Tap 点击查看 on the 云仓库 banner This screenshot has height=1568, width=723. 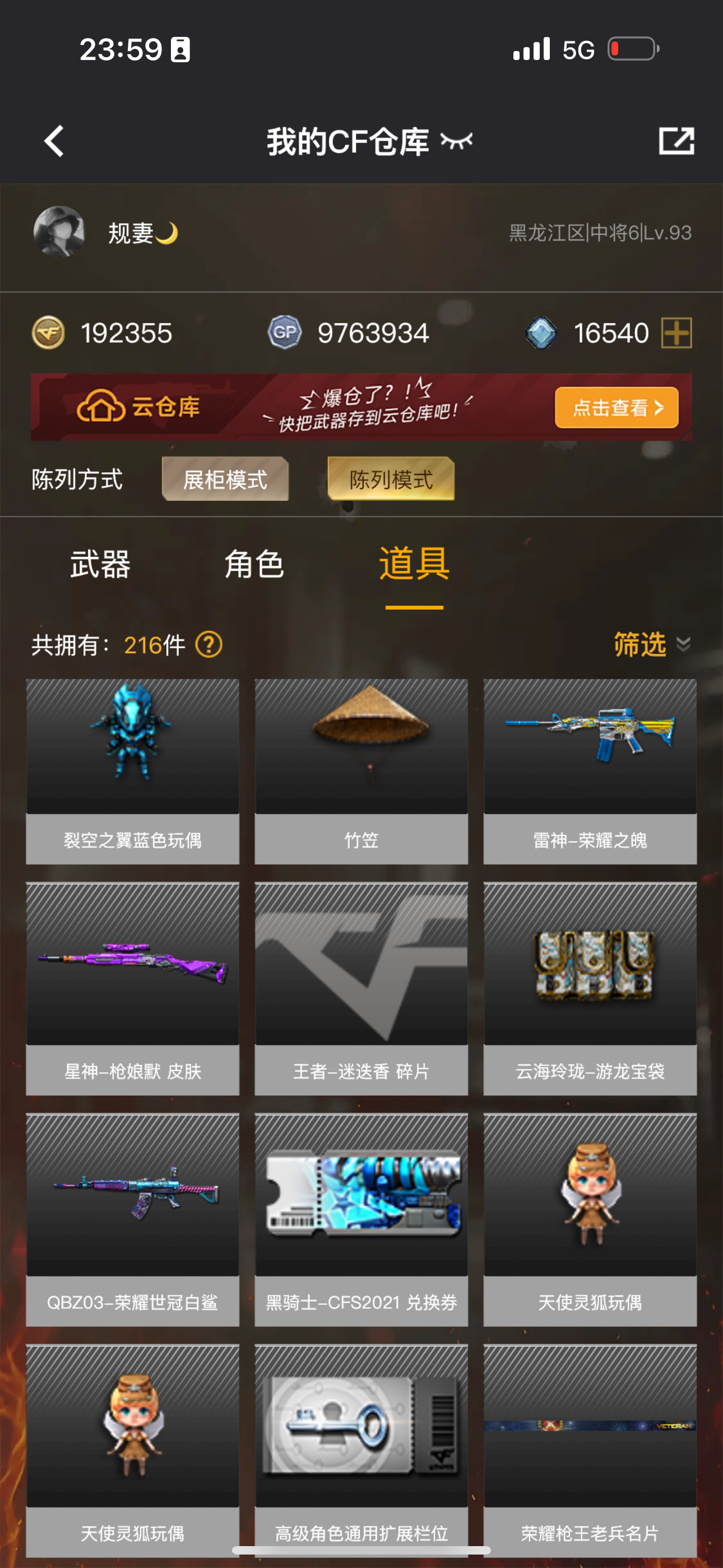coord(616,407)
